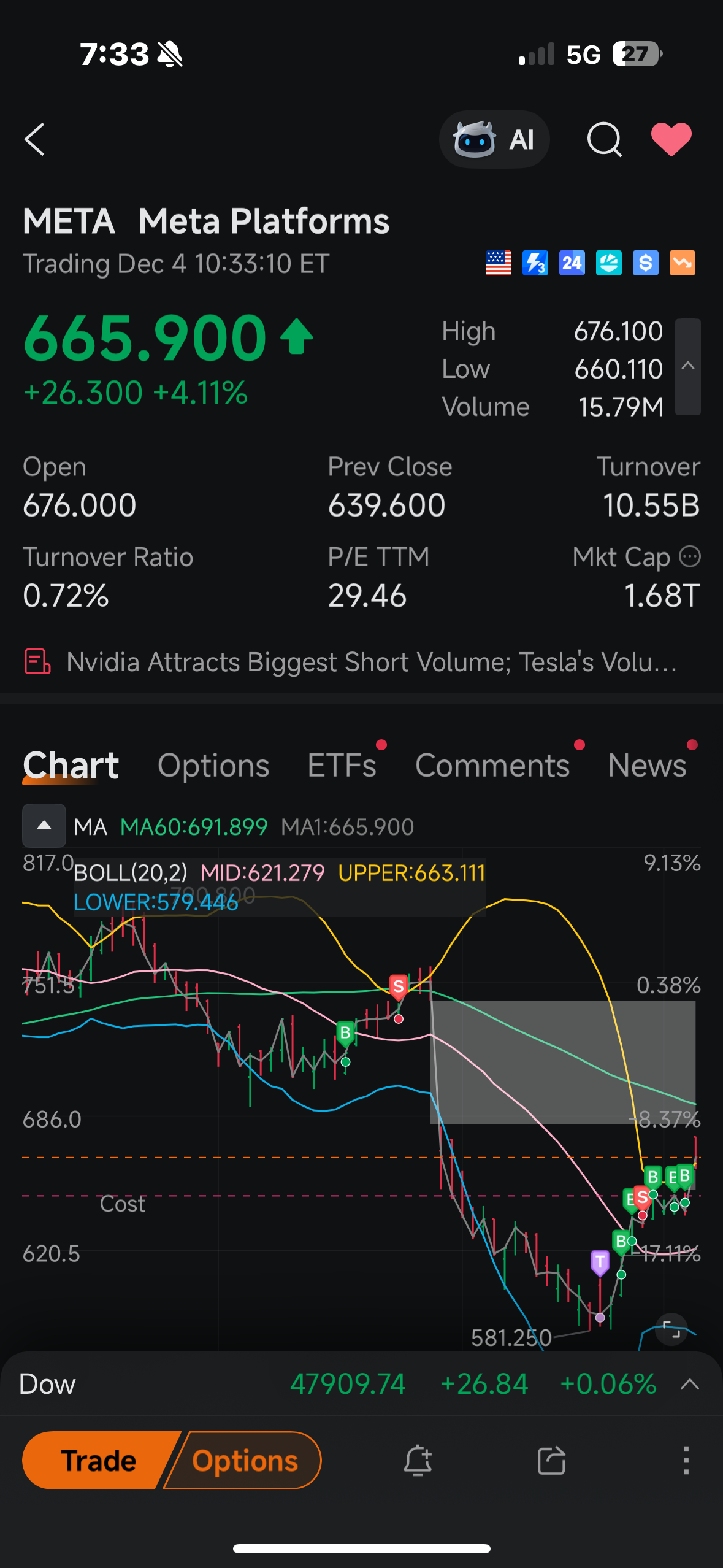Expand the Dow index bar
Image resolution: width=723 pixels, height=1568 pixels.
click(x=690, y=1385)
